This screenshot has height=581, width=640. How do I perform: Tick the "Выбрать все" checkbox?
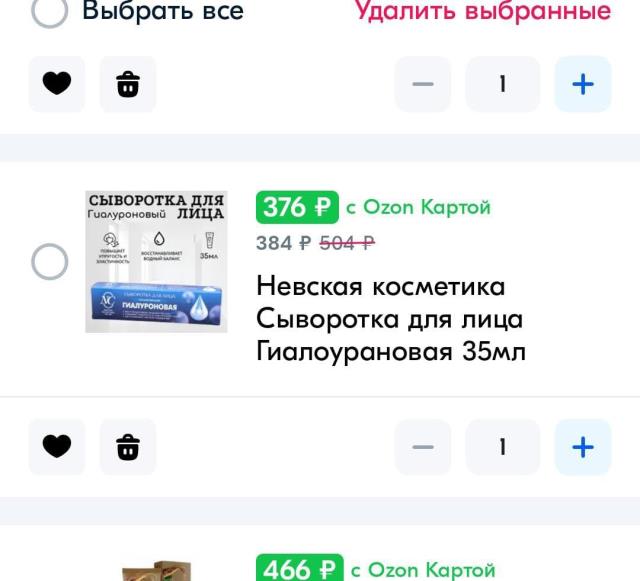tap(50, 12)
